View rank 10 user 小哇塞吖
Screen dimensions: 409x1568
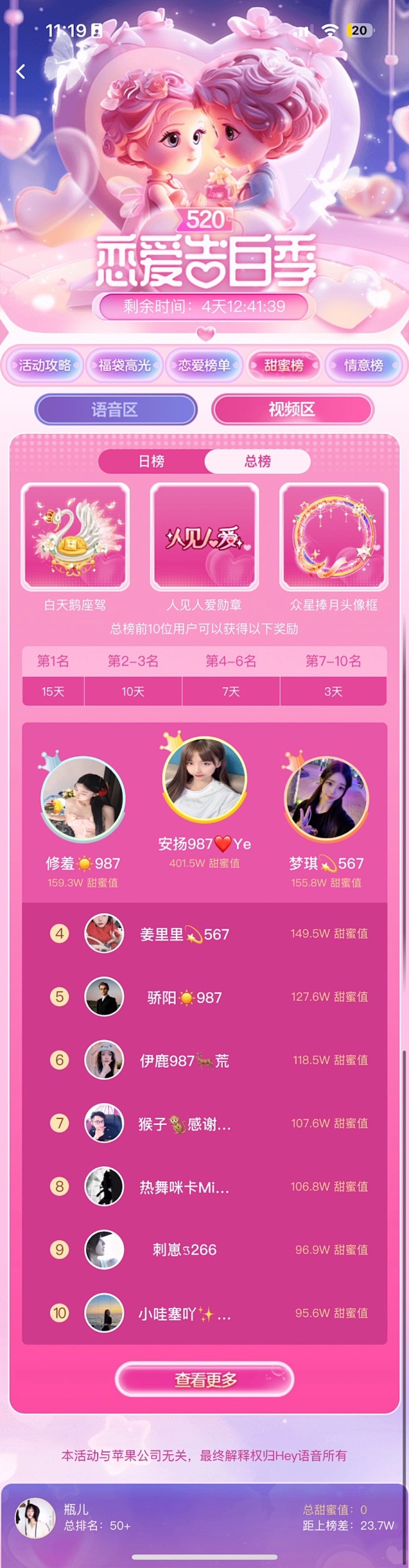(x=104, y=1313)
